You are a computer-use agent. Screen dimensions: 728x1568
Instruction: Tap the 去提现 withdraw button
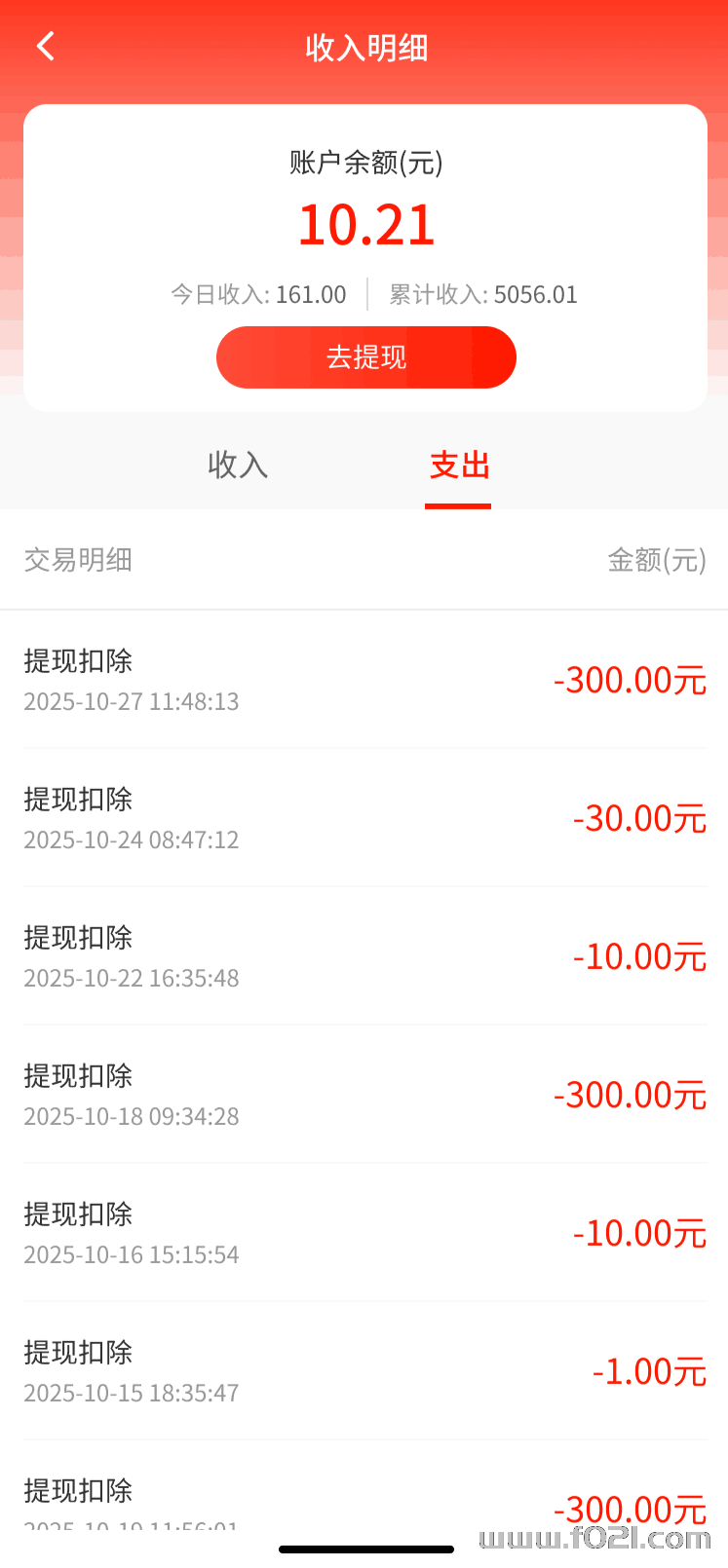pyautogui.click(x=365, y=357)
